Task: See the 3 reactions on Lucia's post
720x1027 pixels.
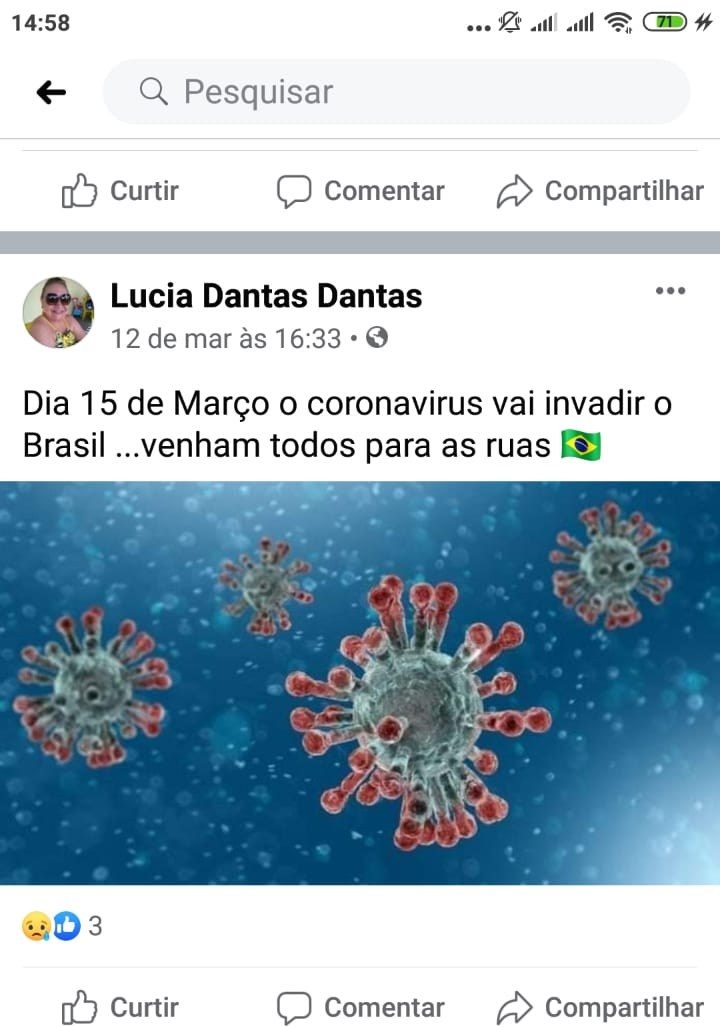Action: [x=62, y=926]
